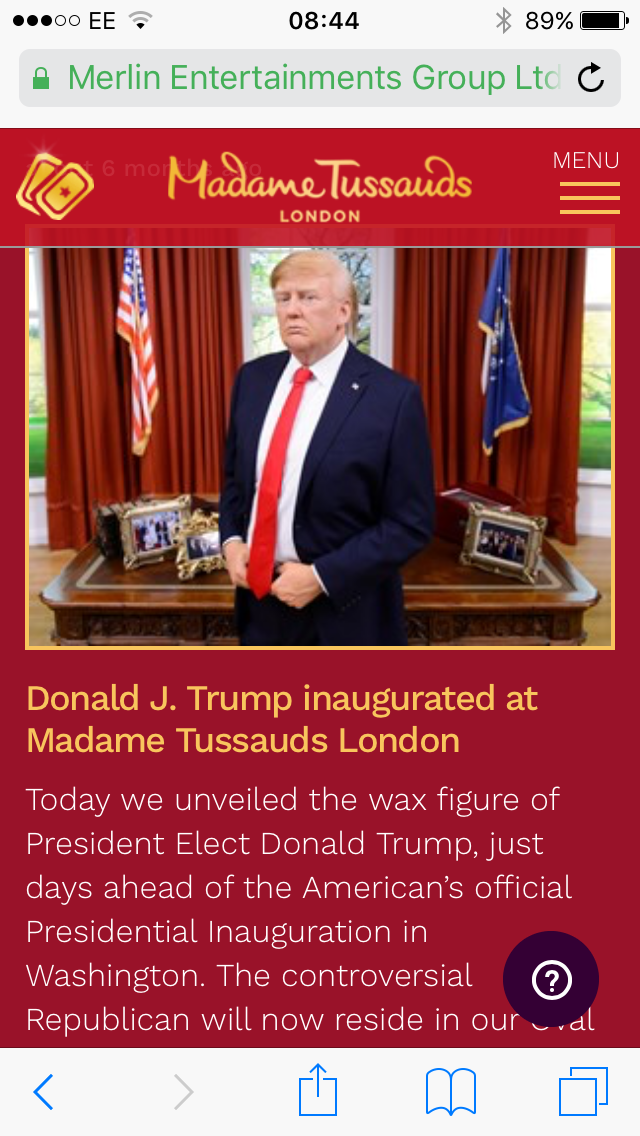Reload the page in Safari

[592, 78]
